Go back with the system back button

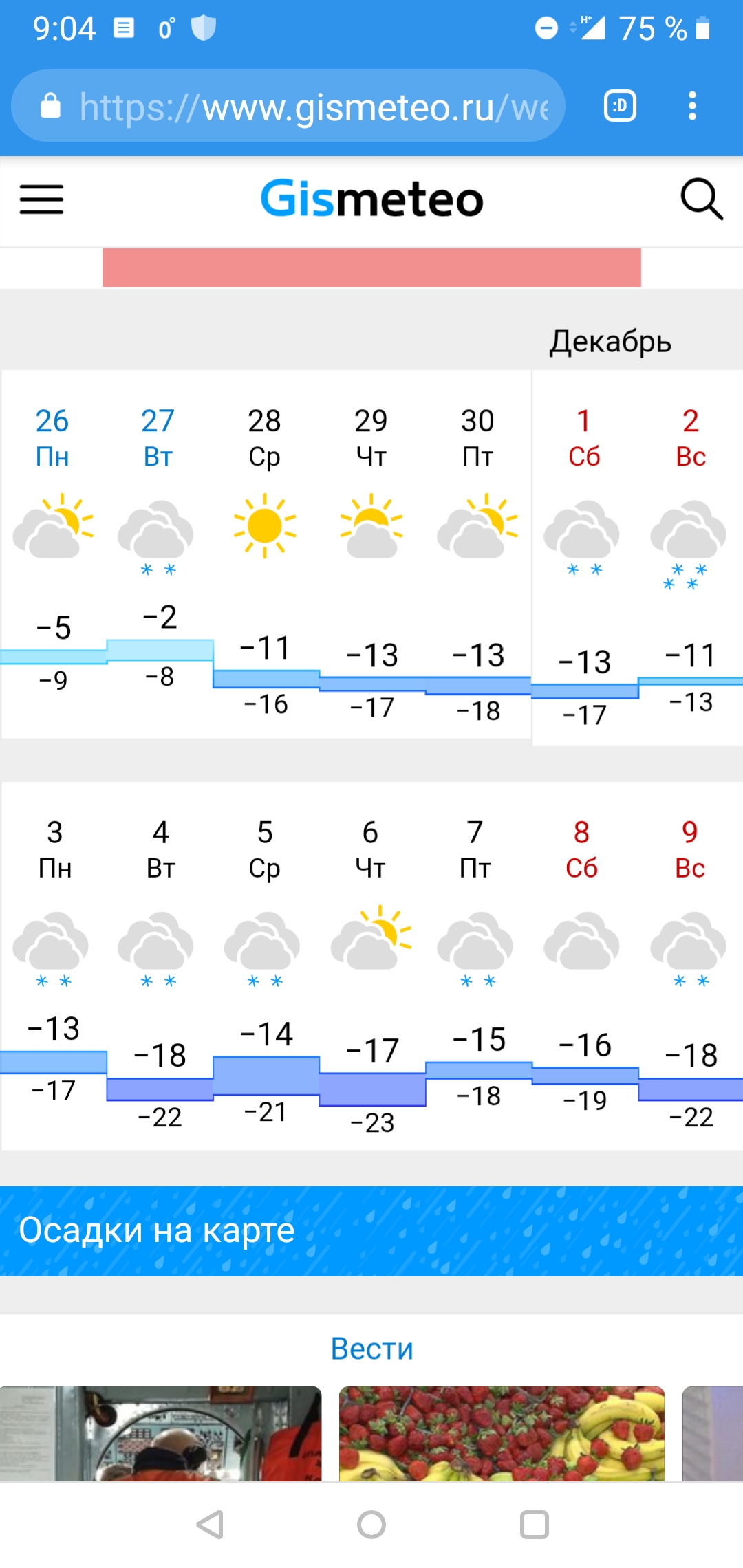pyautogui.click(x=210, y=1525)
